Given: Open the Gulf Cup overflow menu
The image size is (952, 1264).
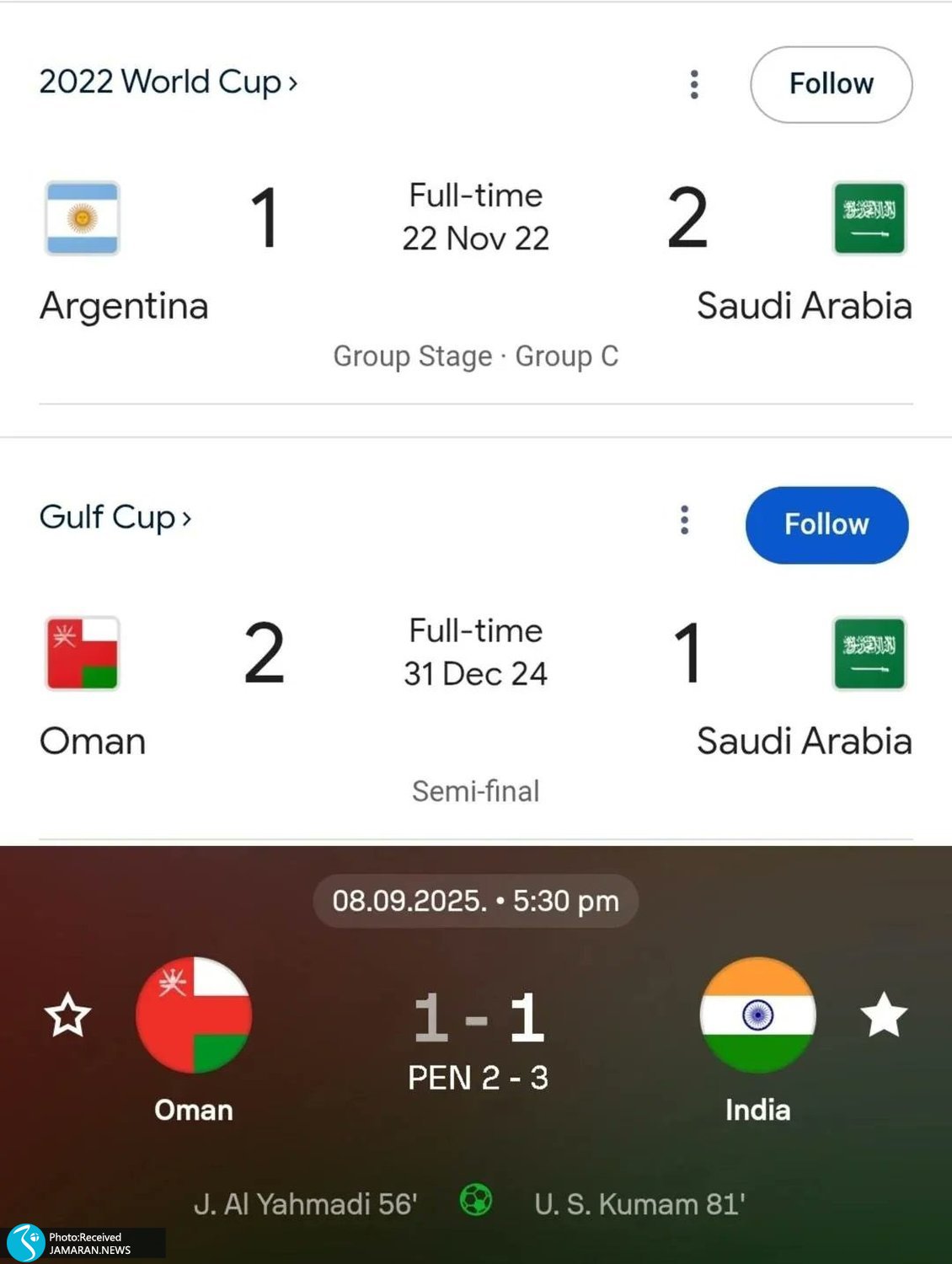Looking at the screenshot, I should (684, 521).
